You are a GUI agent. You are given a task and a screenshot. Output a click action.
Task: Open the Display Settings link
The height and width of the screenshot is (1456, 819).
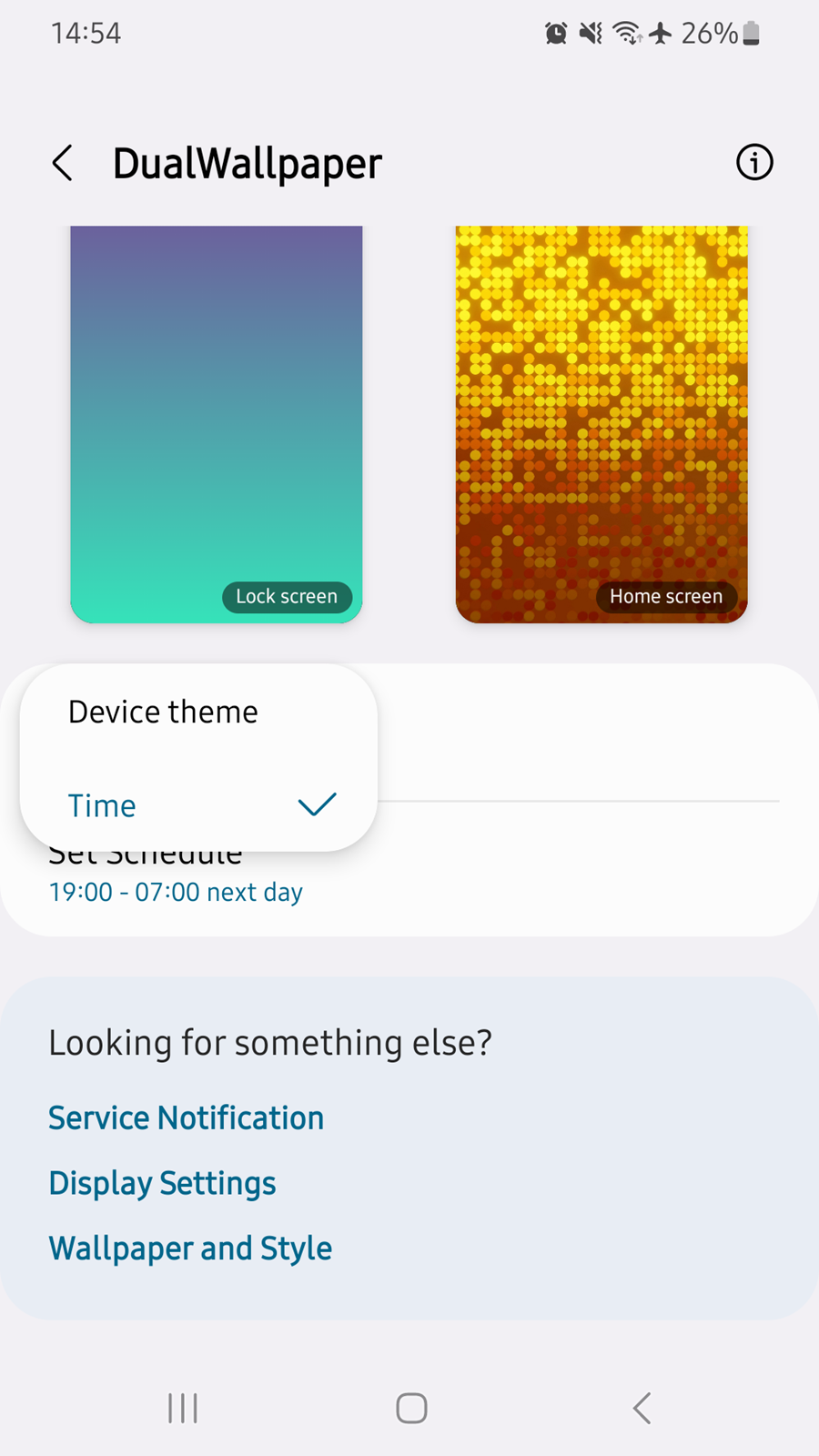[162, 1183]
